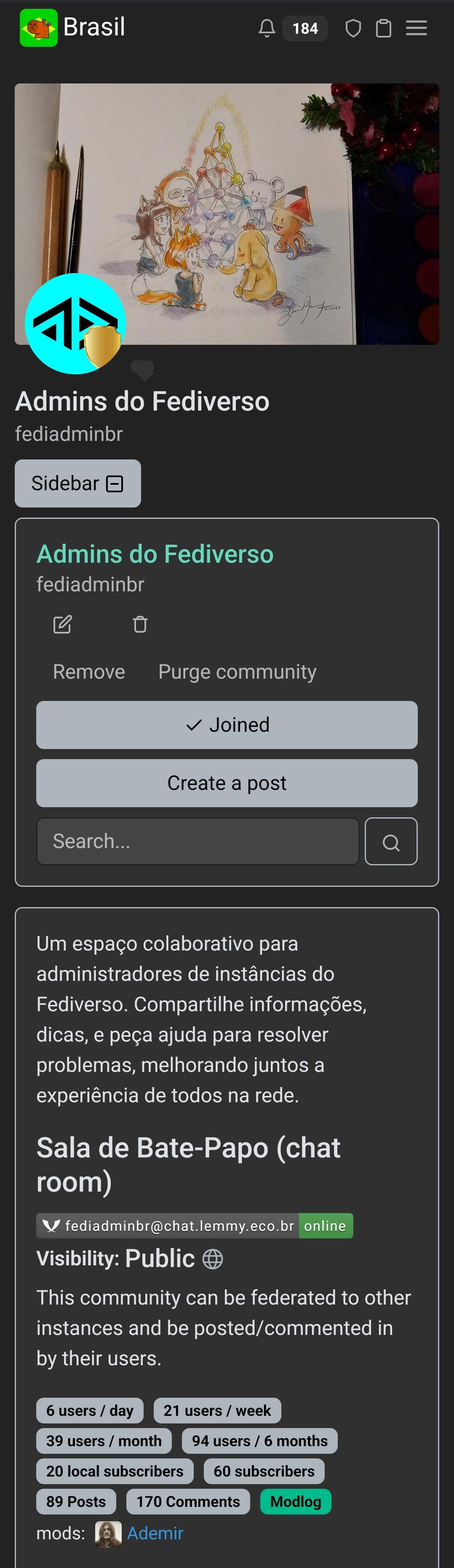Tap the delete community trash icon
The image size is (454, 1568).
[140, 624]
